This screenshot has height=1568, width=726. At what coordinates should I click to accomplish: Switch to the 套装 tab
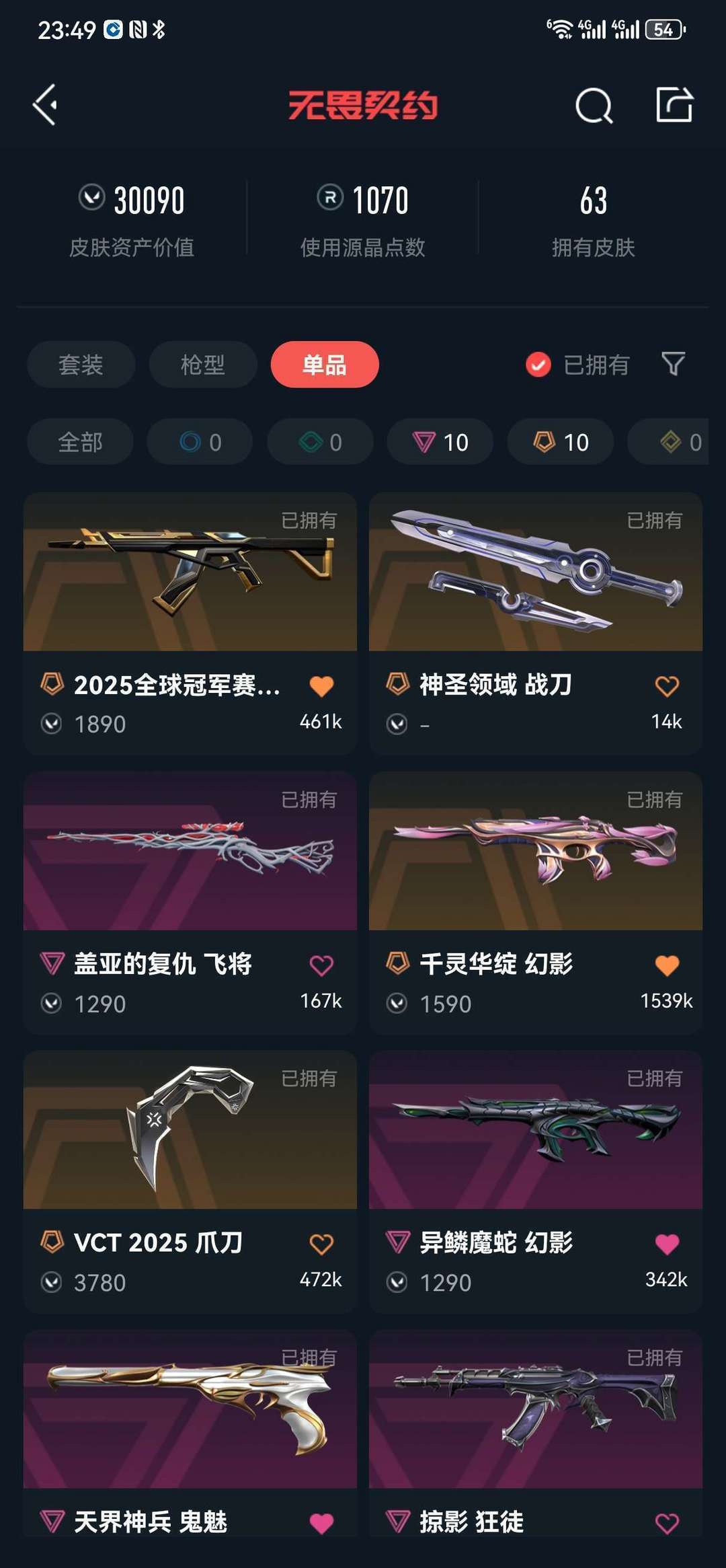pos(81,365)
